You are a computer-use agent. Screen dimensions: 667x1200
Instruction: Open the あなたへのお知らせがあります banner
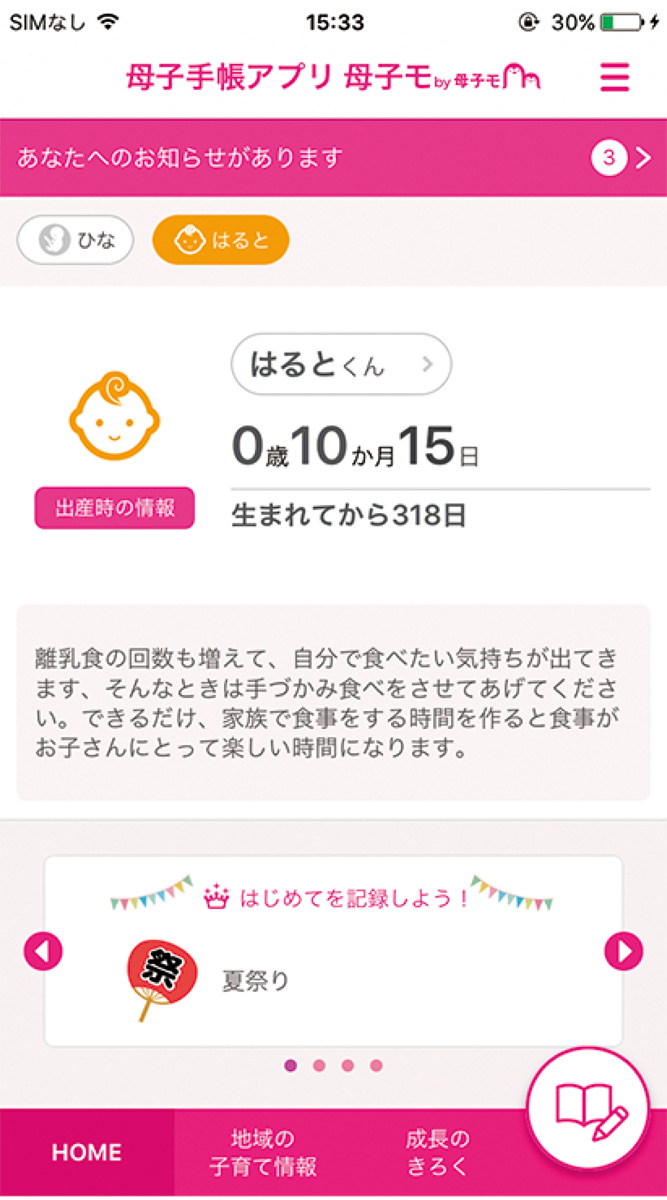[333, 158]
